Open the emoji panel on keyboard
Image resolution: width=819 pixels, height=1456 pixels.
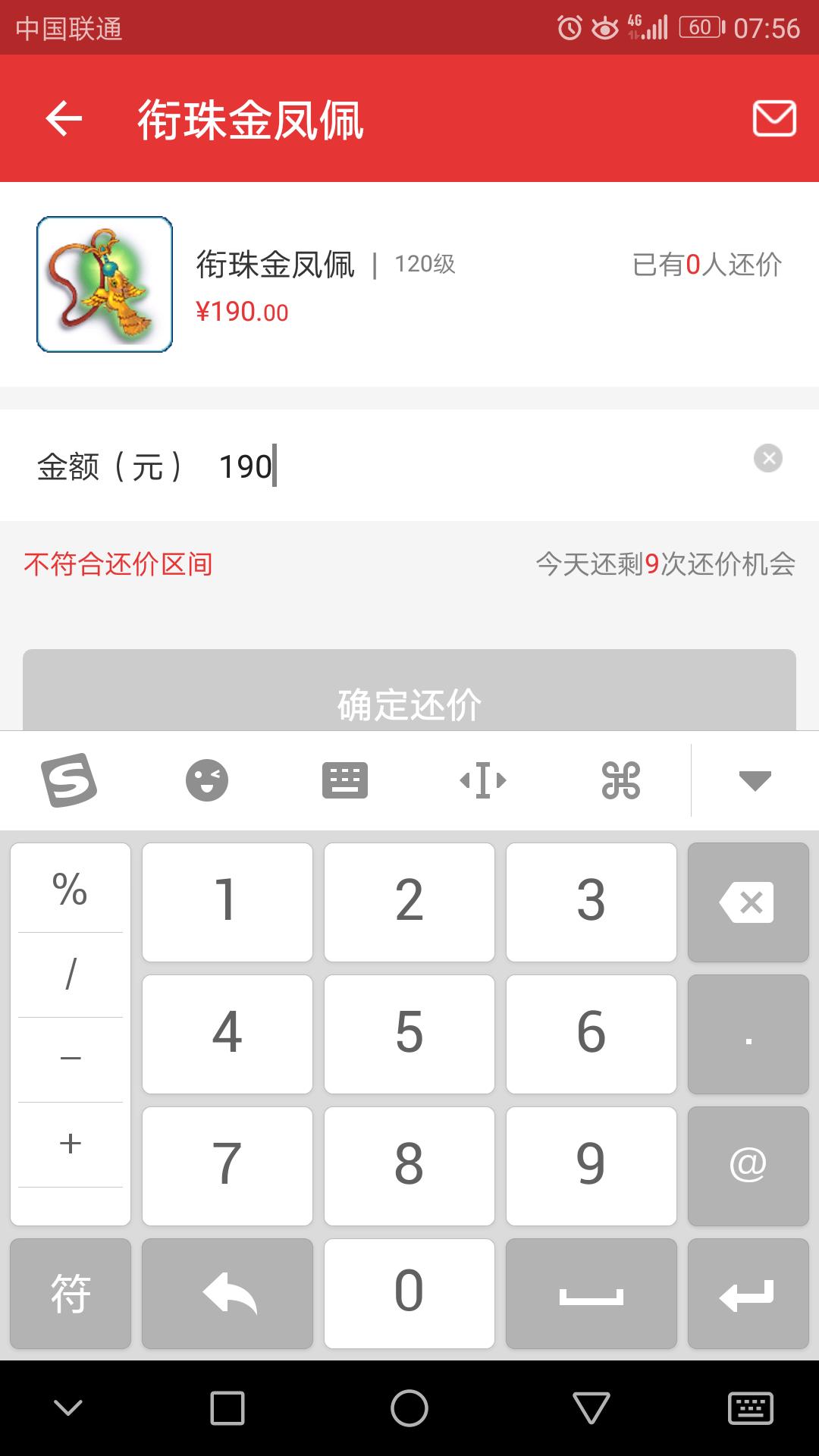(206, 780)
